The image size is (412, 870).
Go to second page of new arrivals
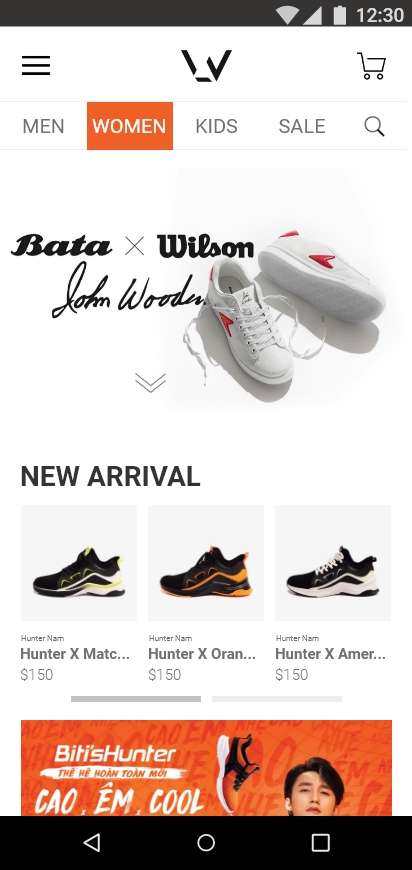[x=277, y=699]
